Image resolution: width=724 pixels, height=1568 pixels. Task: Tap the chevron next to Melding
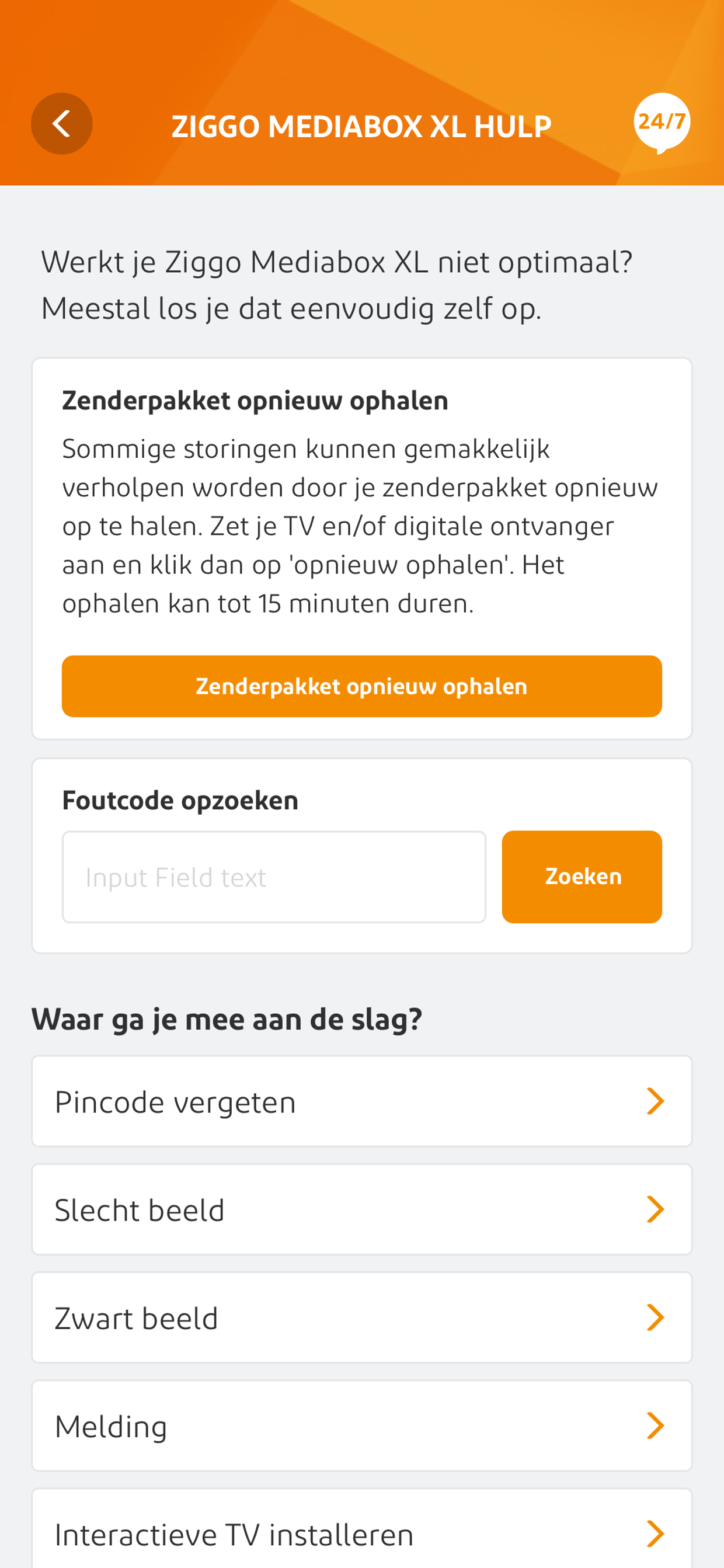point(655,1425)
